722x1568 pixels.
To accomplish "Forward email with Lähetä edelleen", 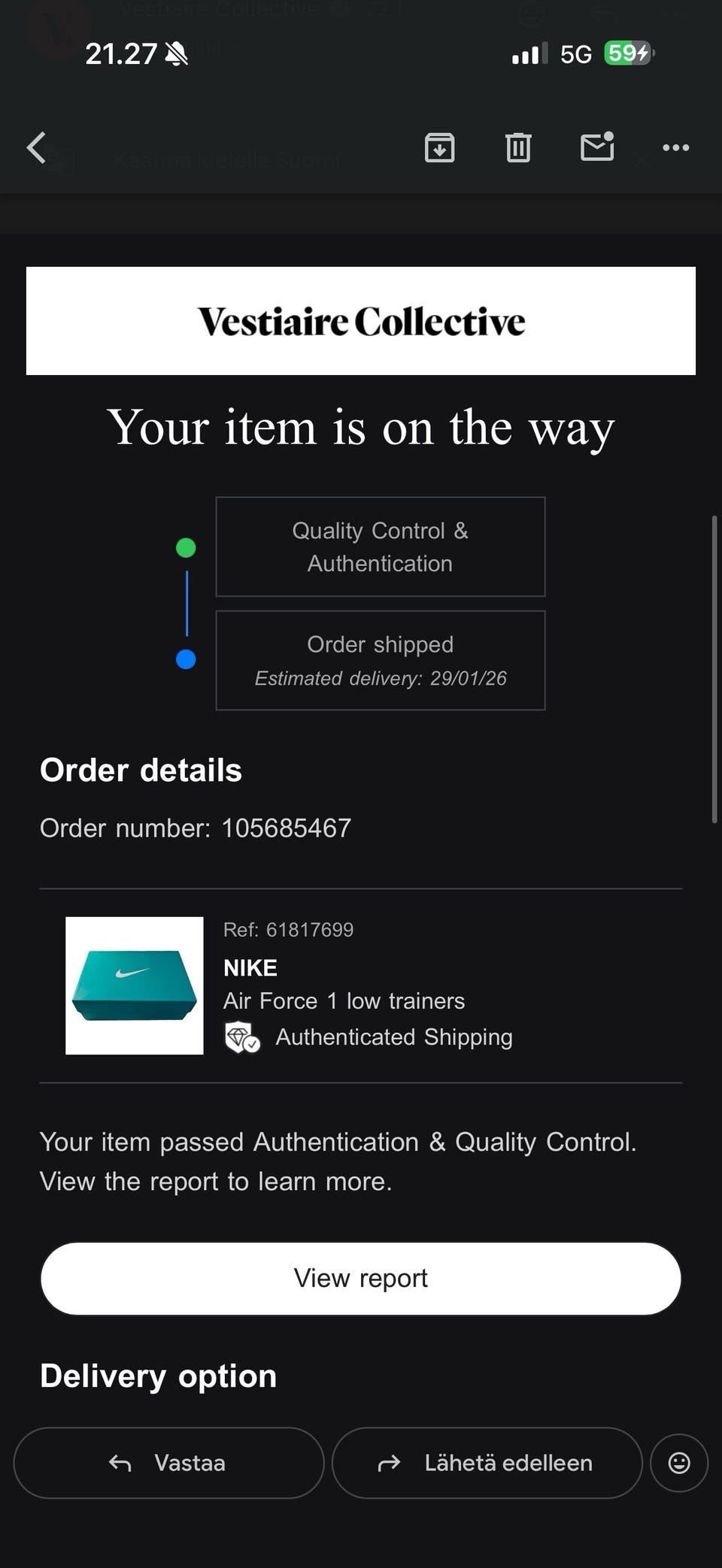I will (x=487, y=1463).
